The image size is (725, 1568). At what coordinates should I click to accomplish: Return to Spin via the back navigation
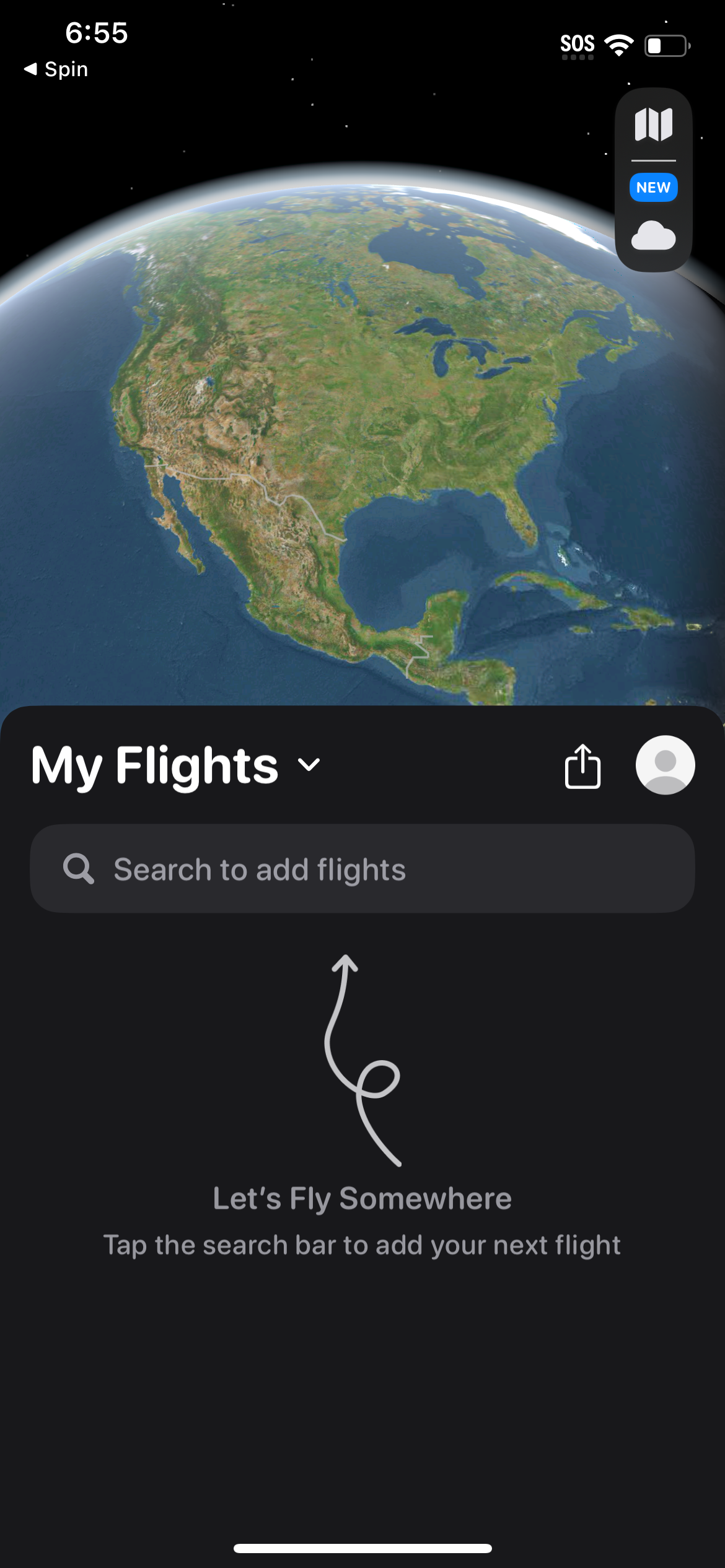pyautogui.click(x=56, y=69)
